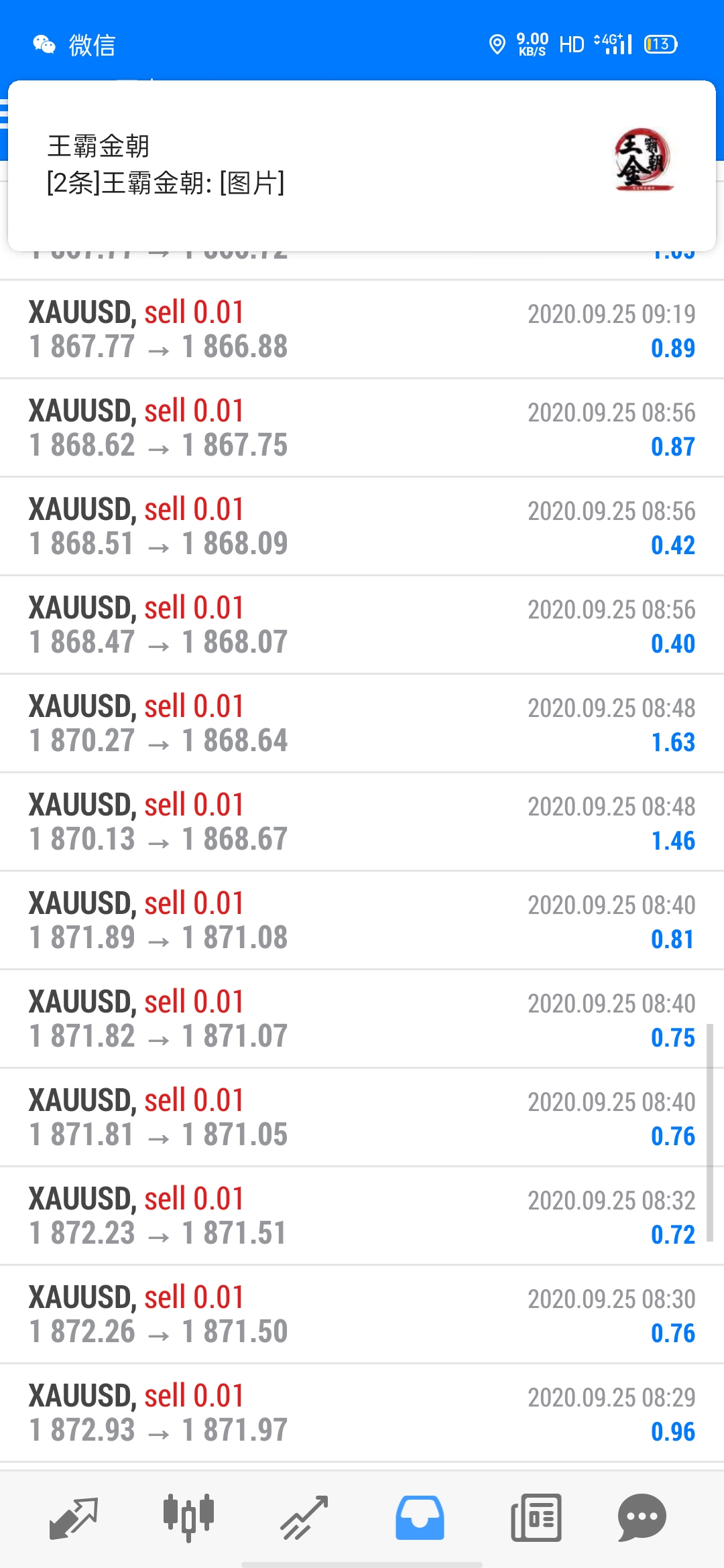This screenshot has height=1568, width=724.
Task: Open the sell trade with profit 0.87
Action: tap(362, 428)
